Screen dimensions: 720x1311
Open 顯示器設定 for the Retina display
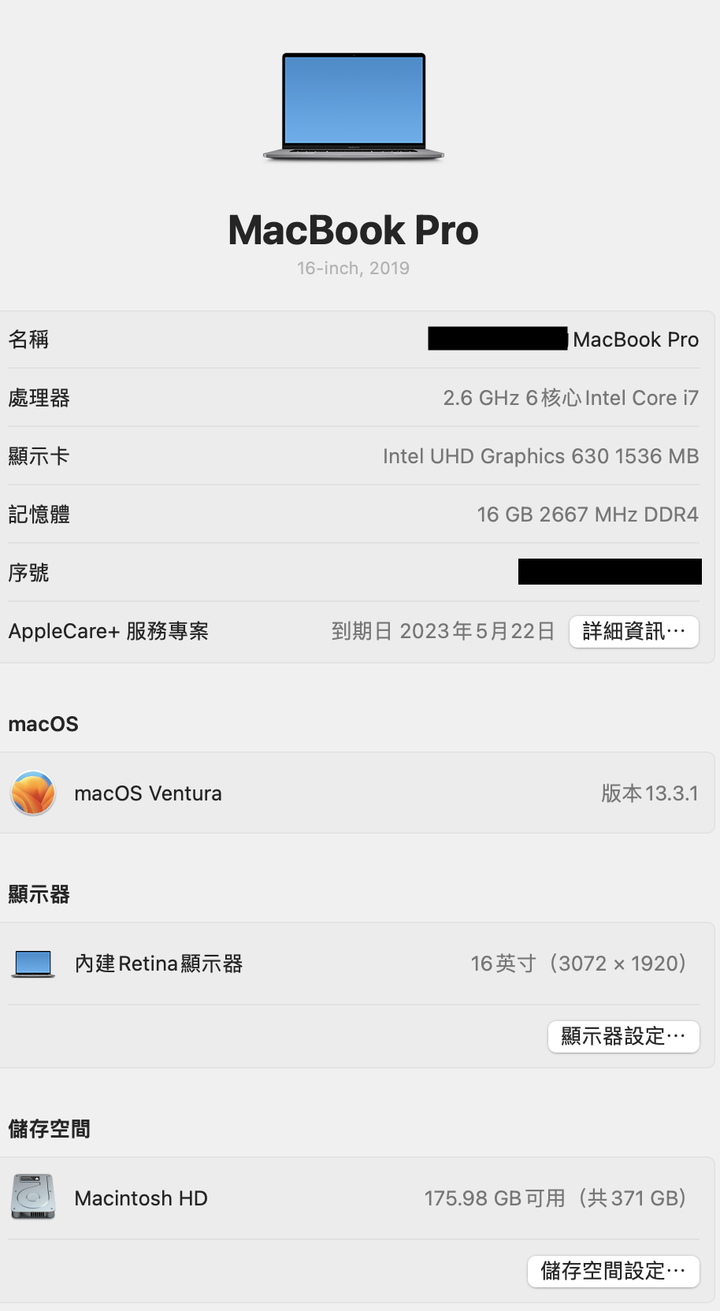tap(624, 1036)
